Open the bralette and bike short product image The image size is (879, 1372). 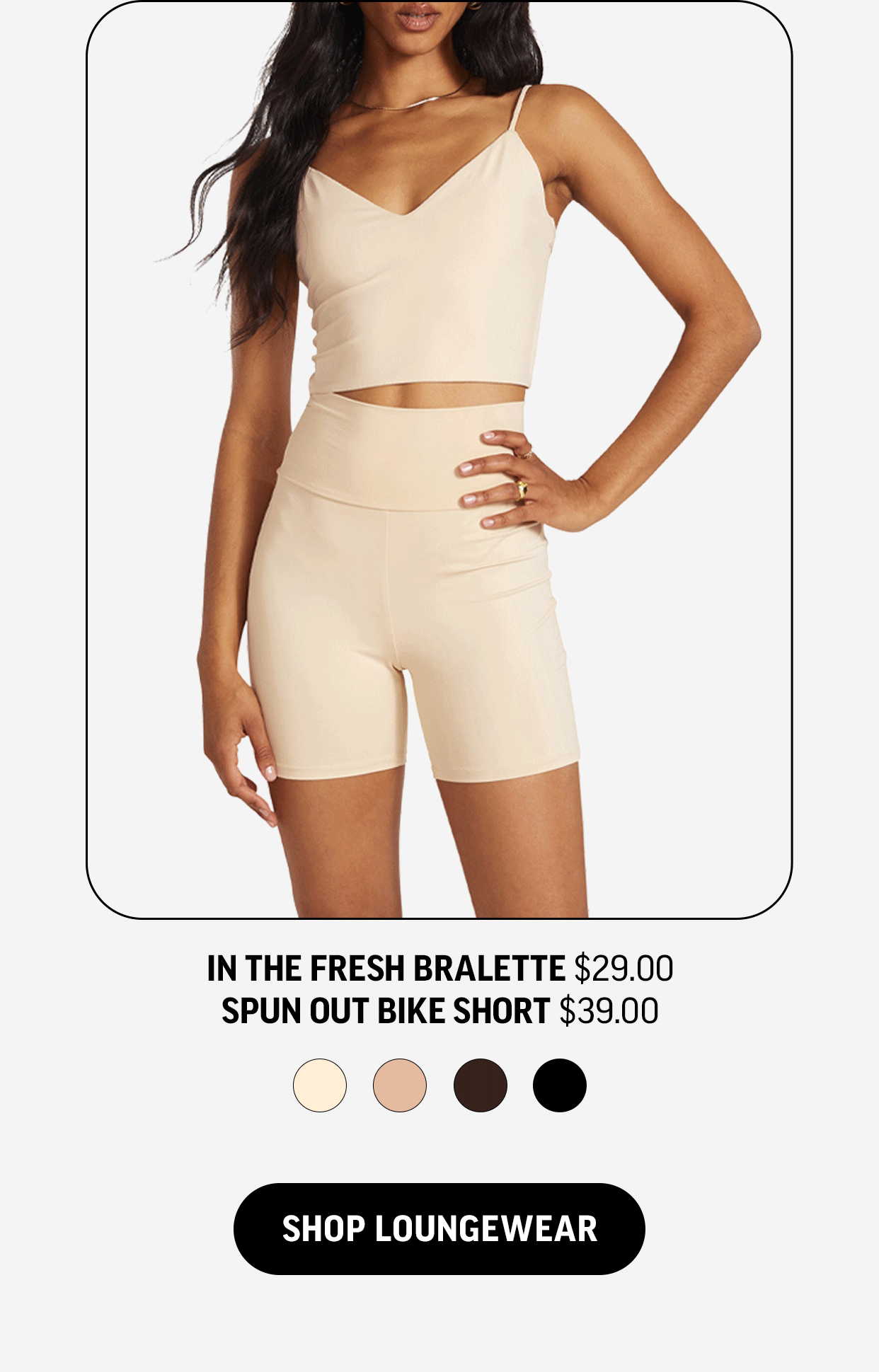tap(439, 460)
